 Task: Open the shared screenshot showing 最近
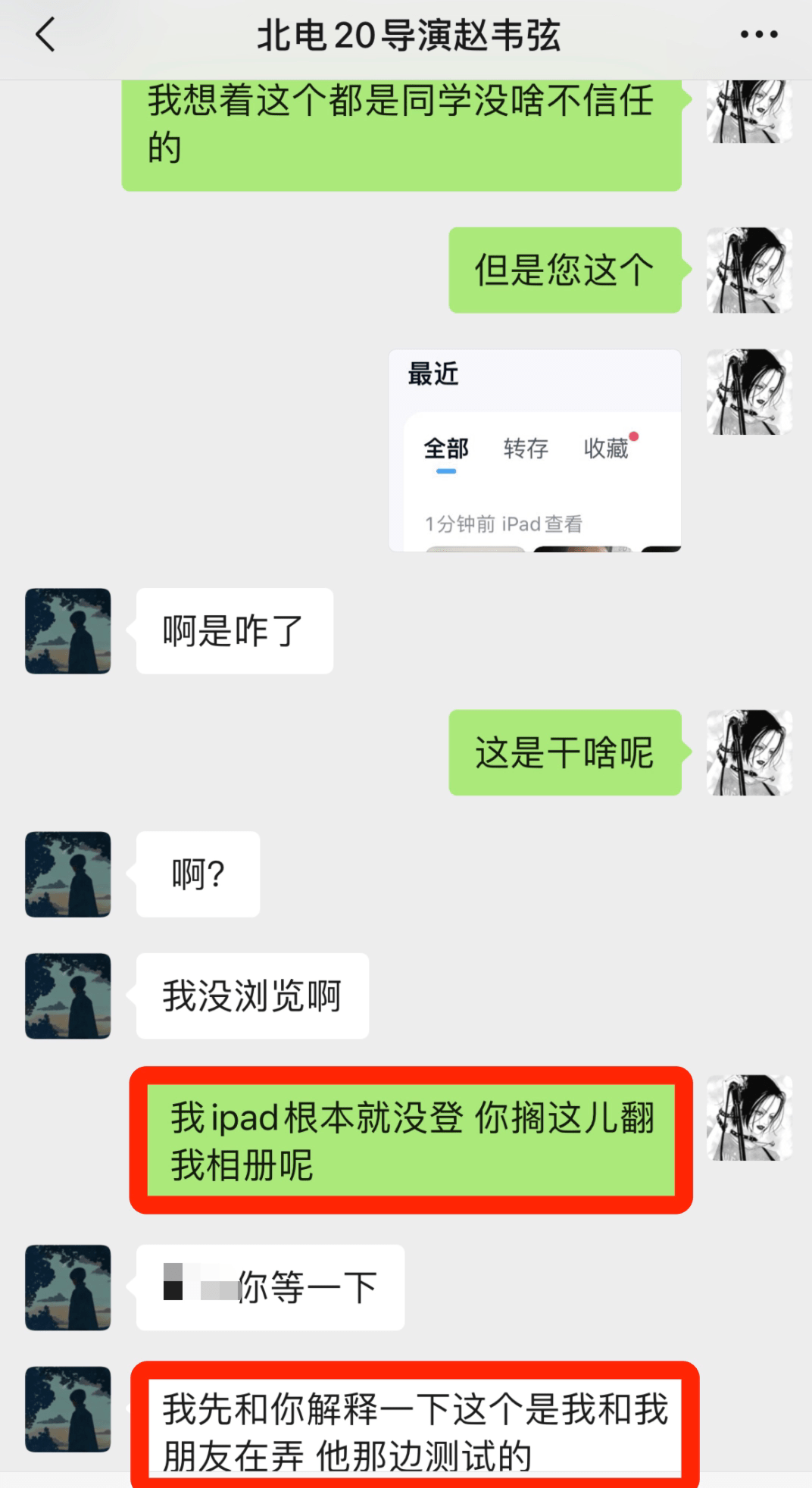pyautogui.click(x=535, y=450)
